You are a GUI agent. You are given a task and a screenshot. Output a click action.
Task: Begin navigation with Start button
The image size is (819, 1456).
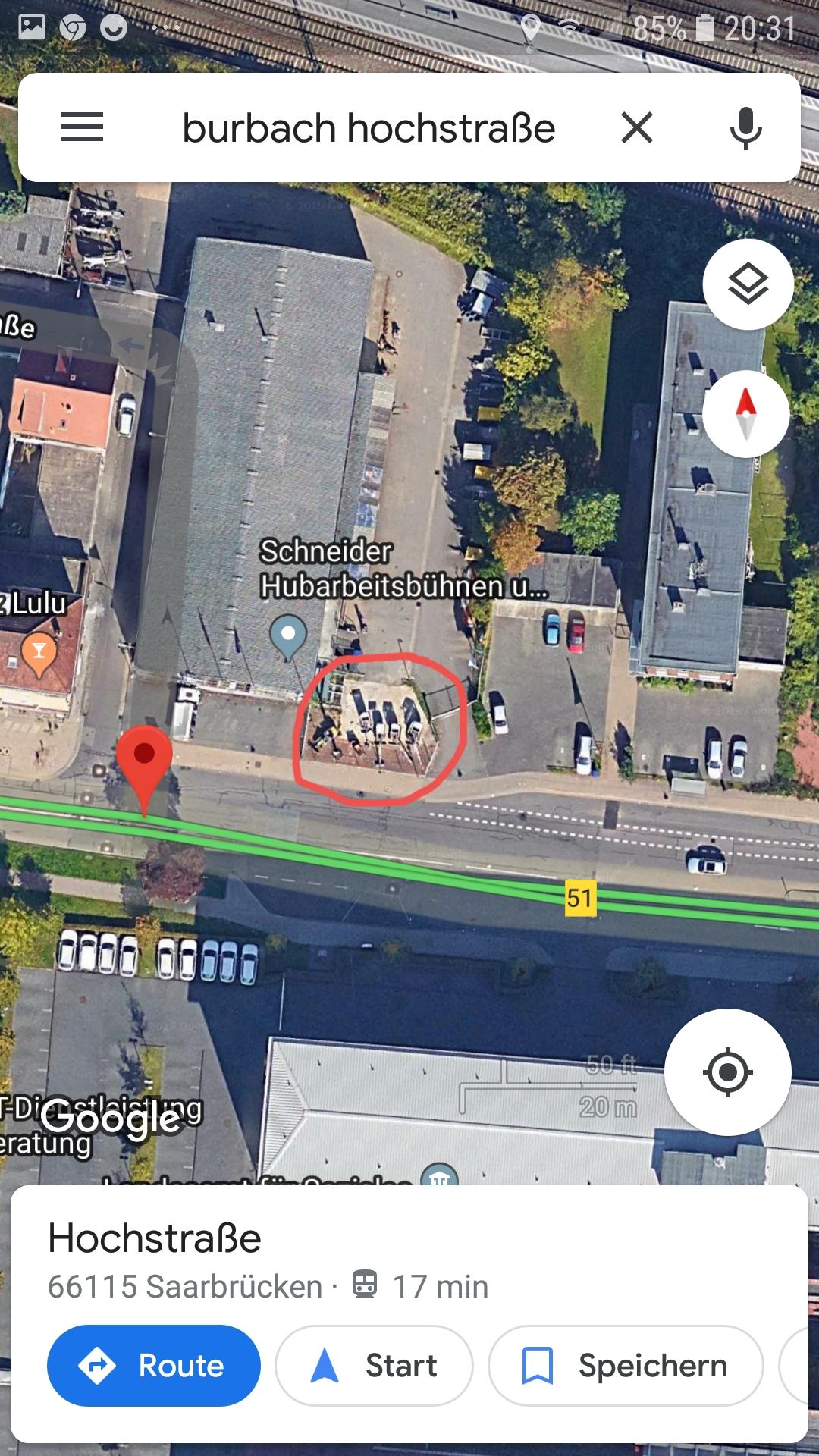point(375,1366)
